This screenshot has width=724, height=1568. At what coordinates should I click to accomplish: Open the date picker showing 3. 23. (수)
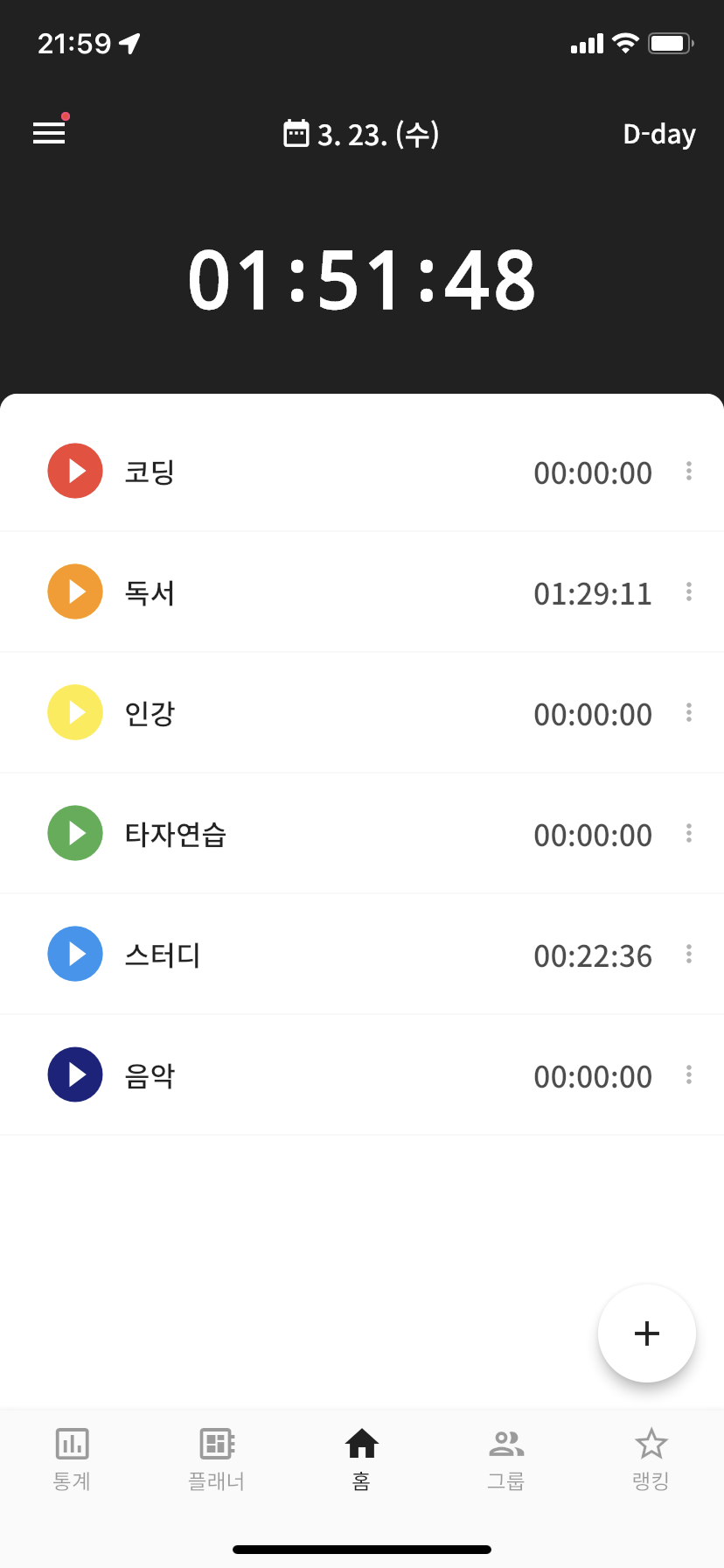(362, 134)
